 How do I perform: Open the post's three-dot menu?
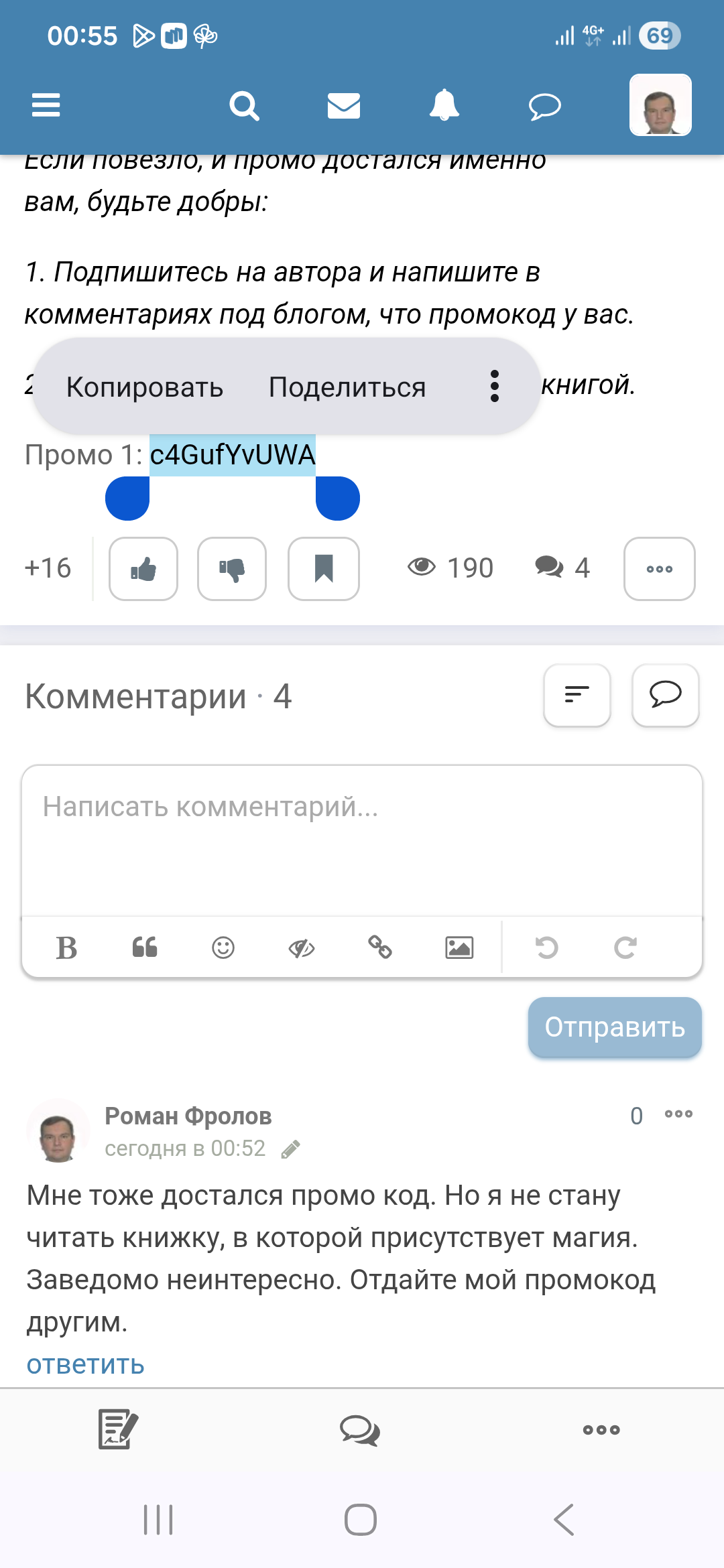coord(659,569)
